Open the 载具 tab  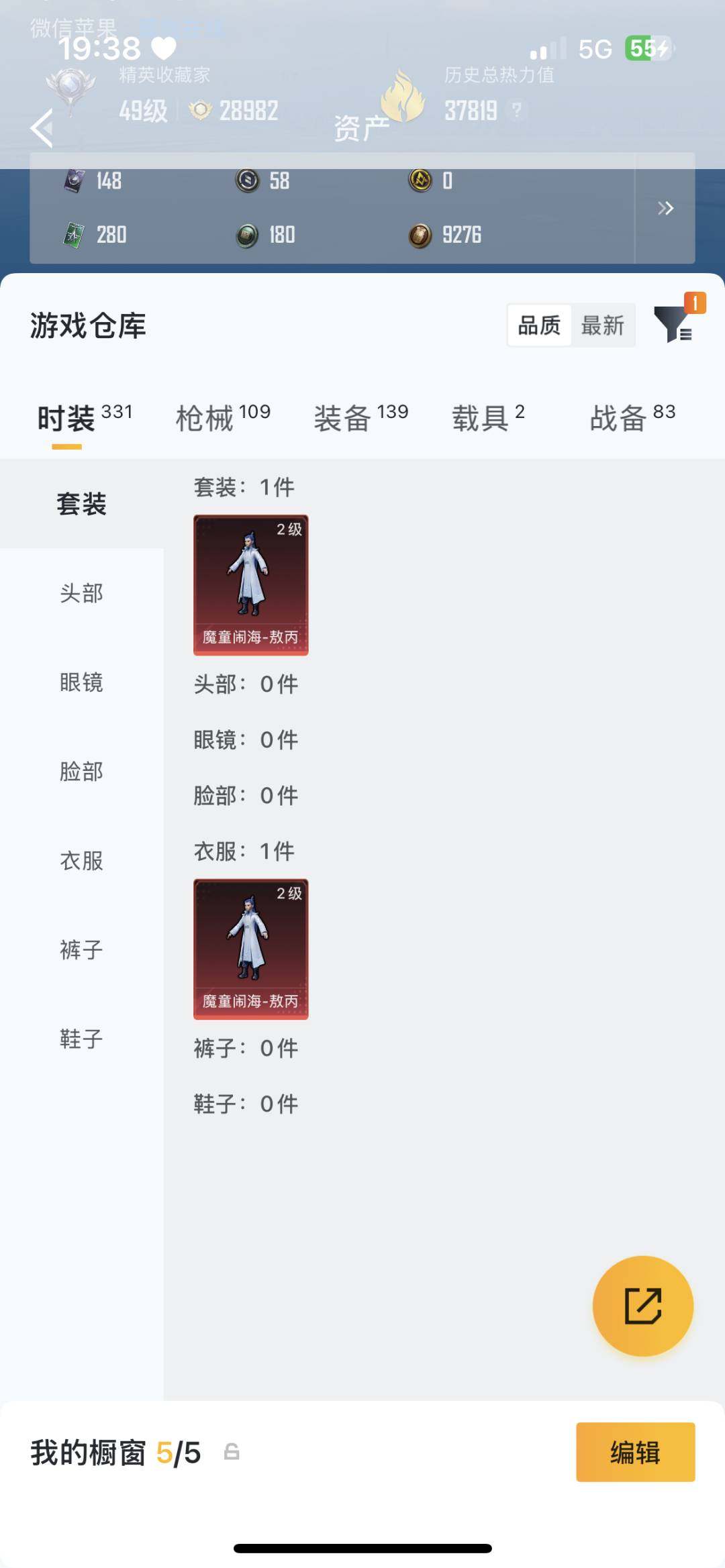tap(482, 417)
